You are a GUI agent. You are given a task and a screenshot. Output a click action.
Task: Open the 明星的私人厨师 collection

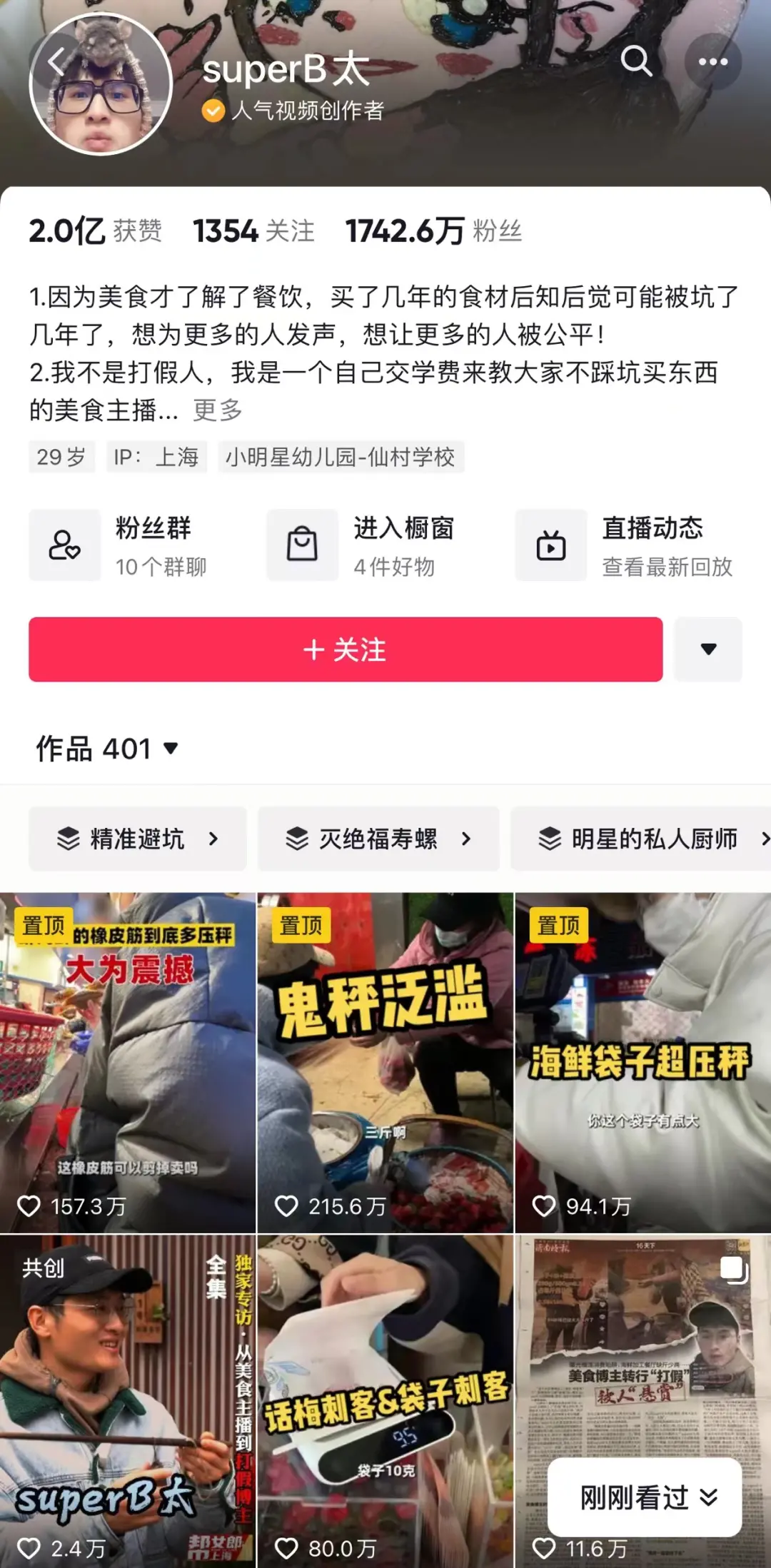pyautogui.click(x=641, y=839)
